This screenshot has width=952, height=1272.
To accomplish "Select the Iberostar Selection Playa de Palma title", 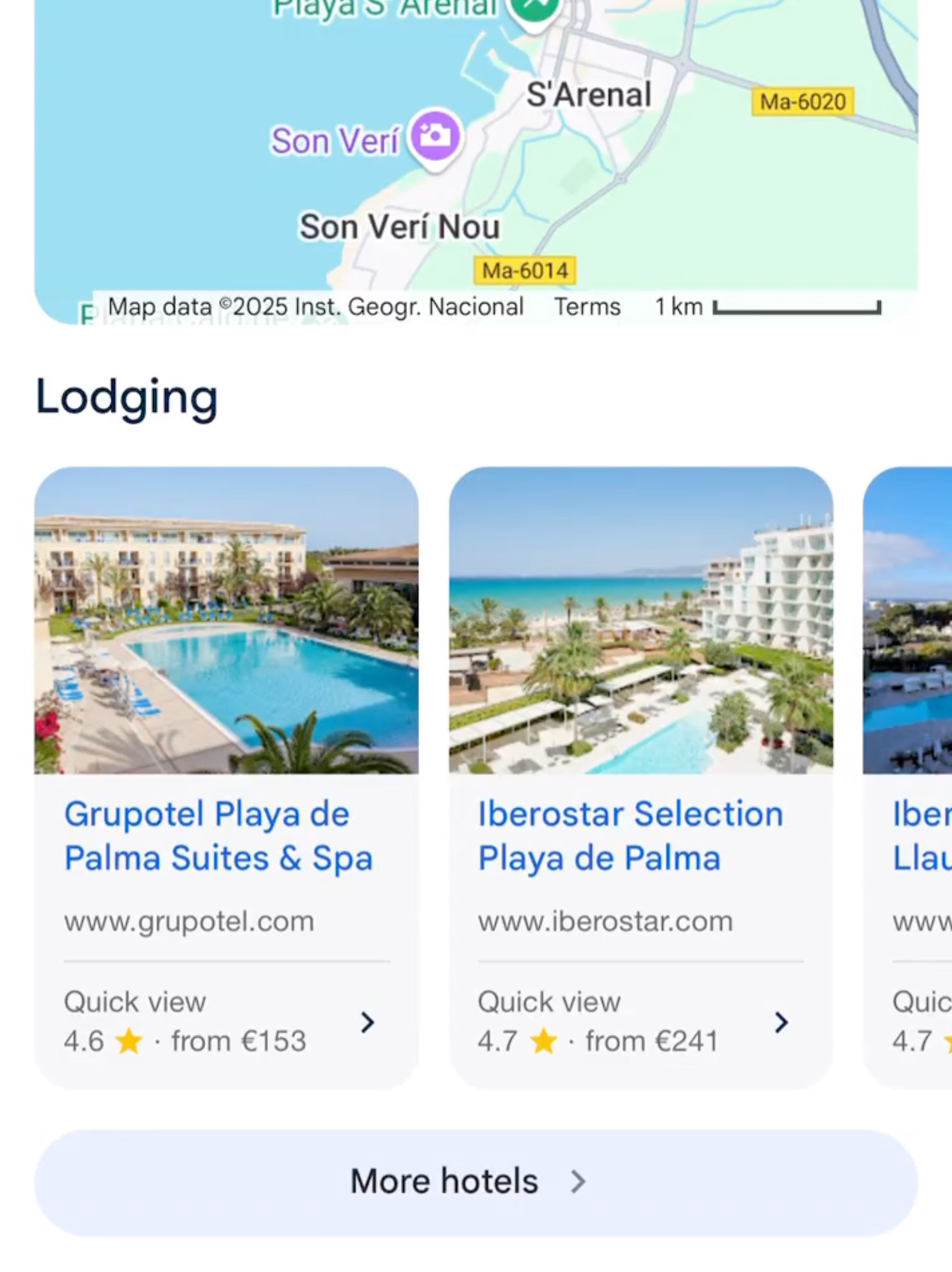I will (631, 835).
